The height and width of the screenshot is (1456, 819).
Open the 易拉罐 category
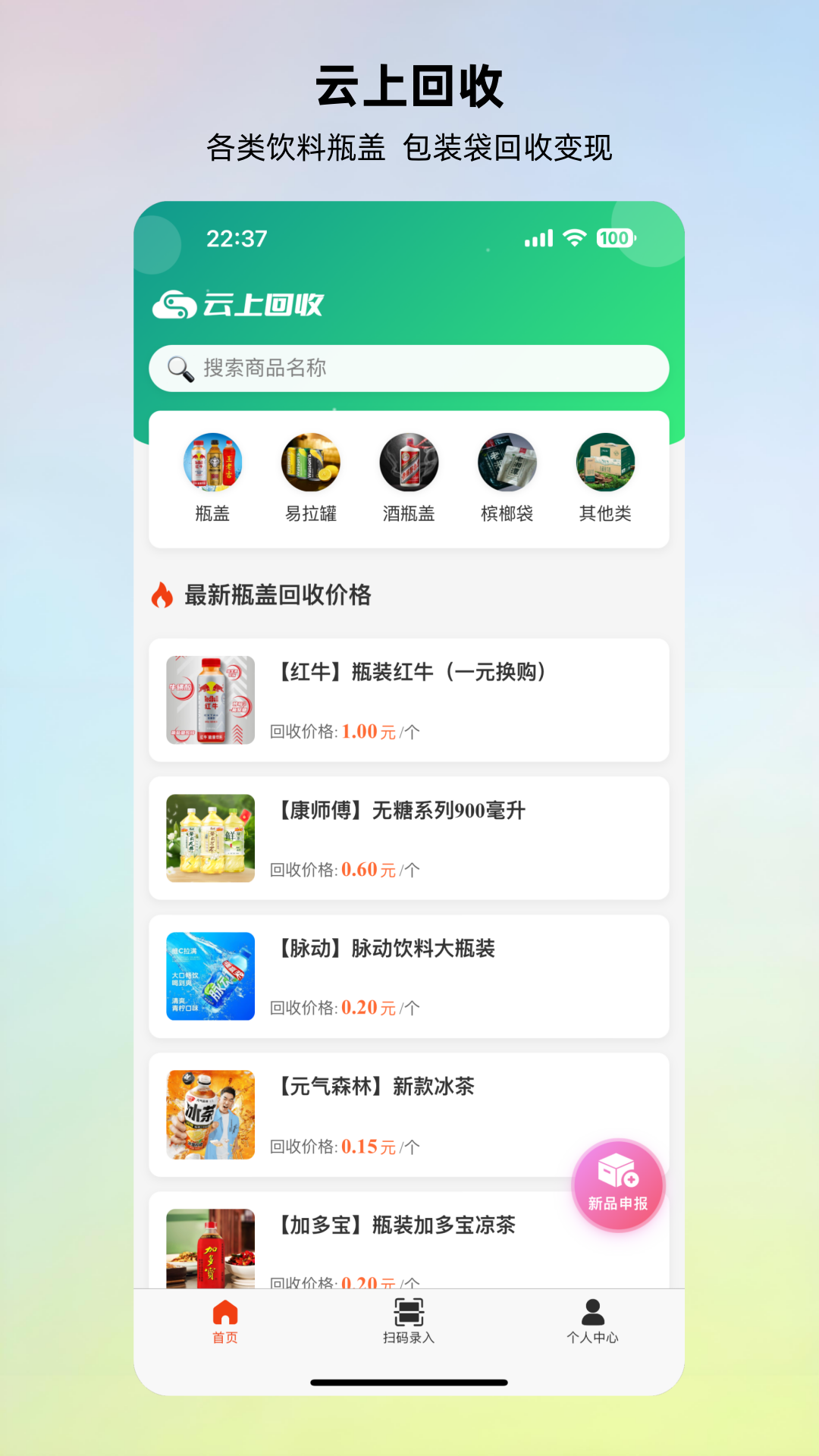coord(311,463)
